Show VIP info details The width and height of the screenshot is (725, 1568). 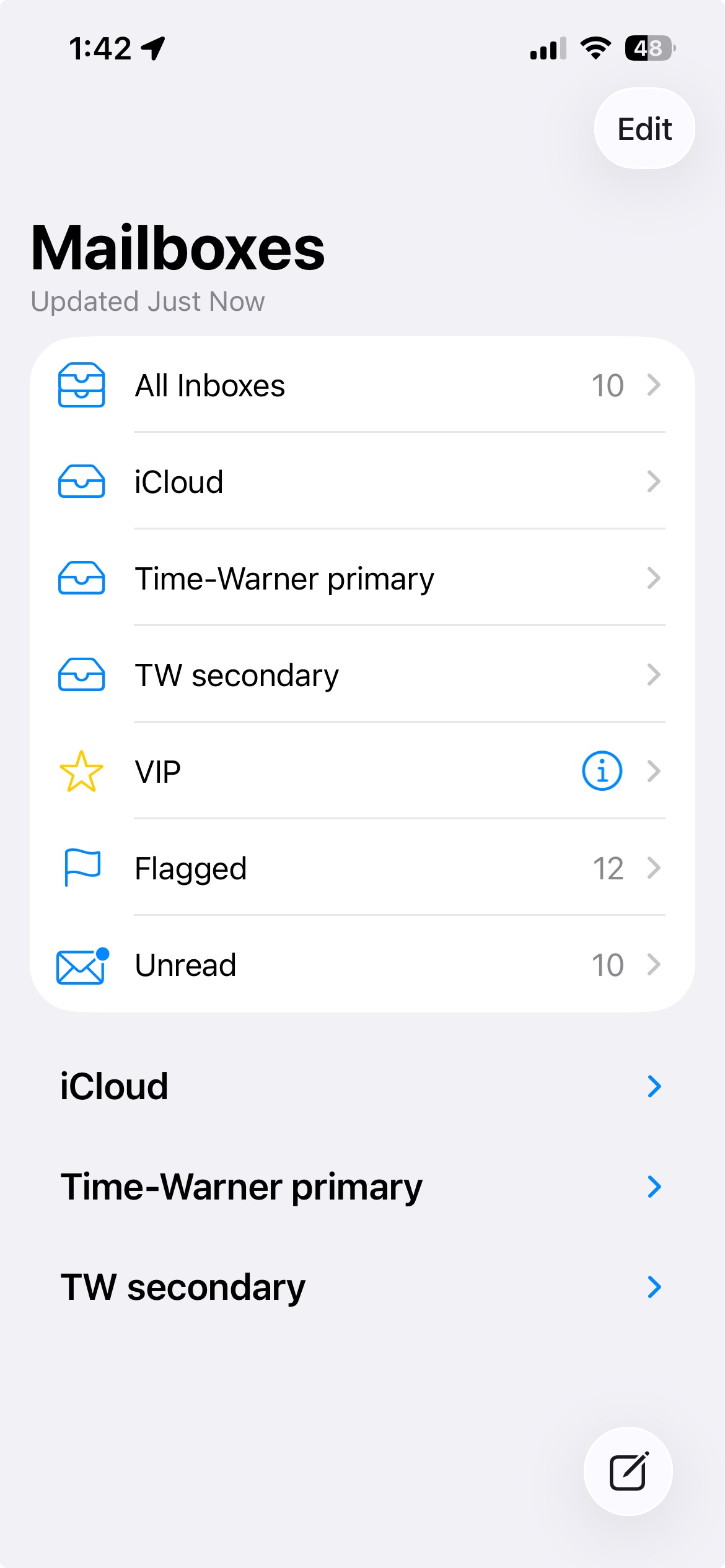click(x=602, y=772)
